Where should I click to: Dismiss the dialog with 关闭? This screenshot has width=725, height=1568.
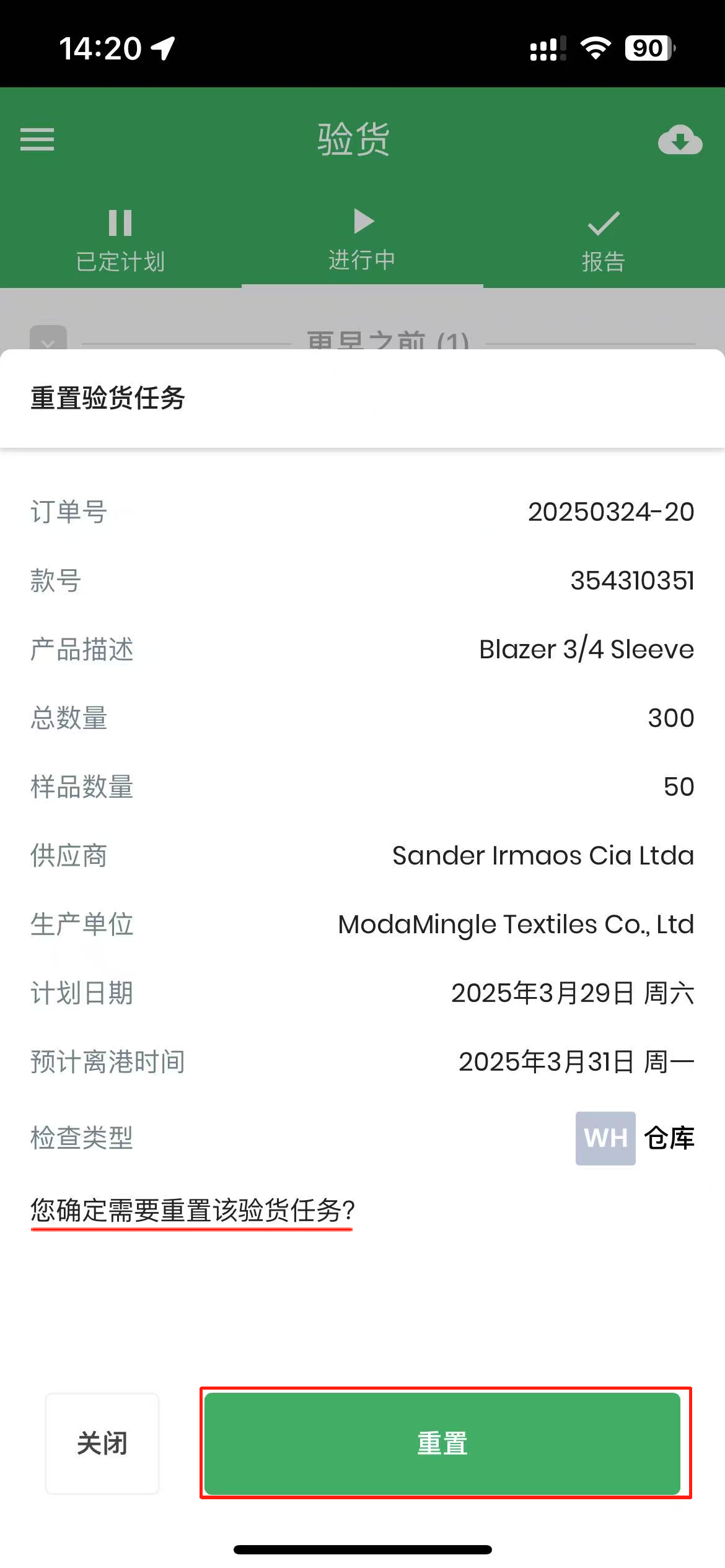coord(102,1443)
